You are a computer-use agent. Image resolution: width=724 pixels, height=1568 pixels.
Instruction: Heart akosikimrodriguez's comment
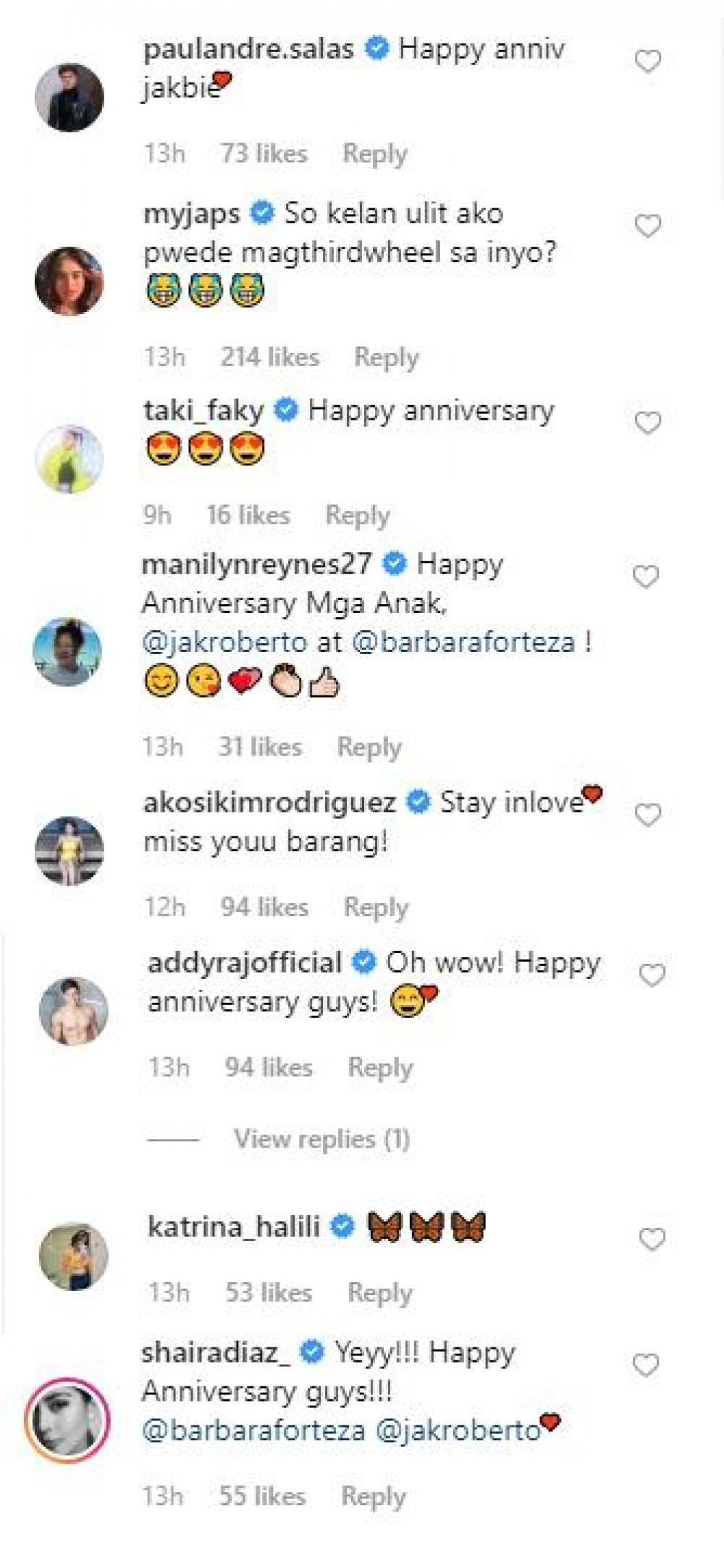pyautogui.click(x=647, y=815)
